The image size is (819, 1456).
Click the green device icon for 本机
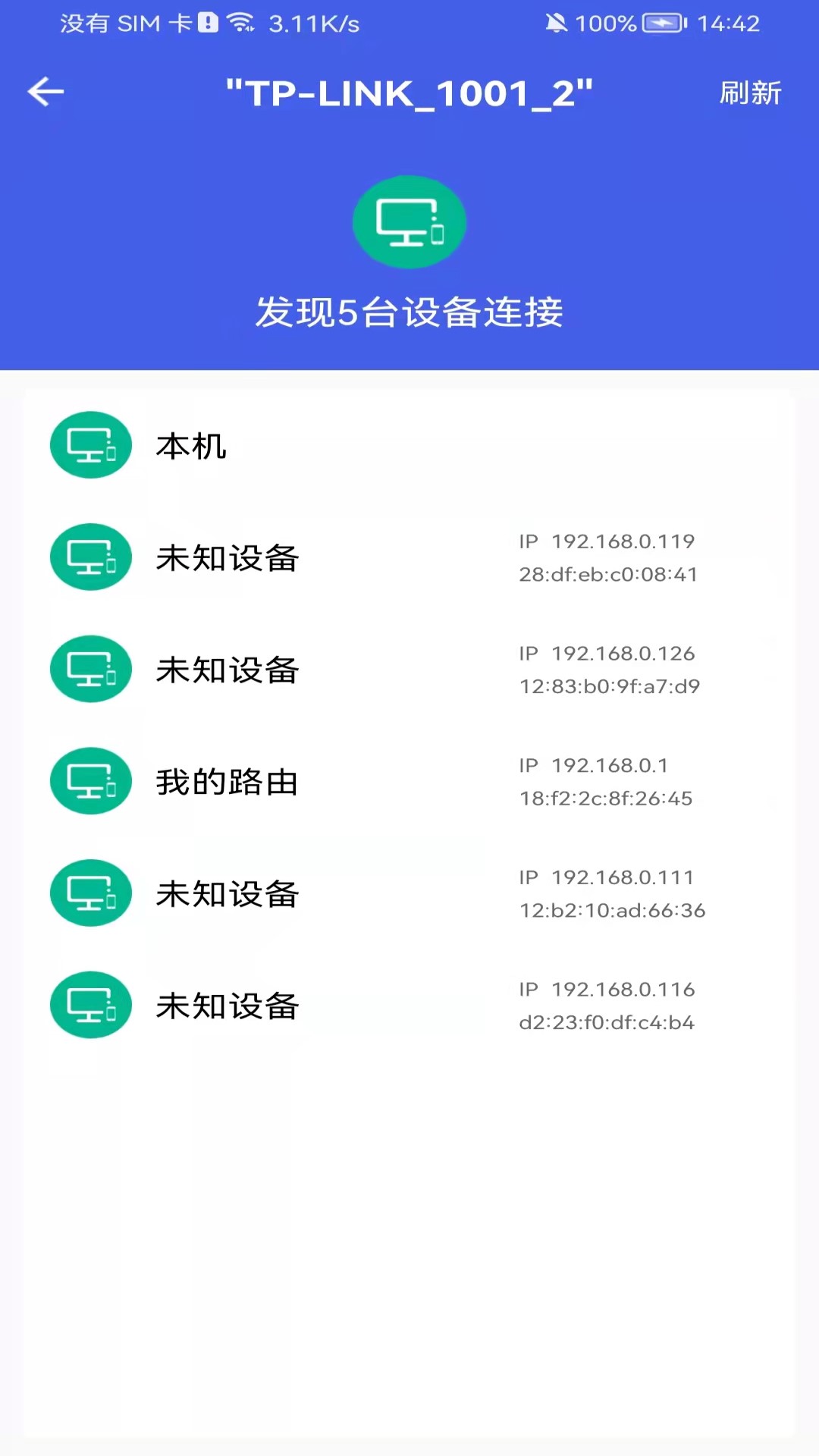(x=90, y=445)
